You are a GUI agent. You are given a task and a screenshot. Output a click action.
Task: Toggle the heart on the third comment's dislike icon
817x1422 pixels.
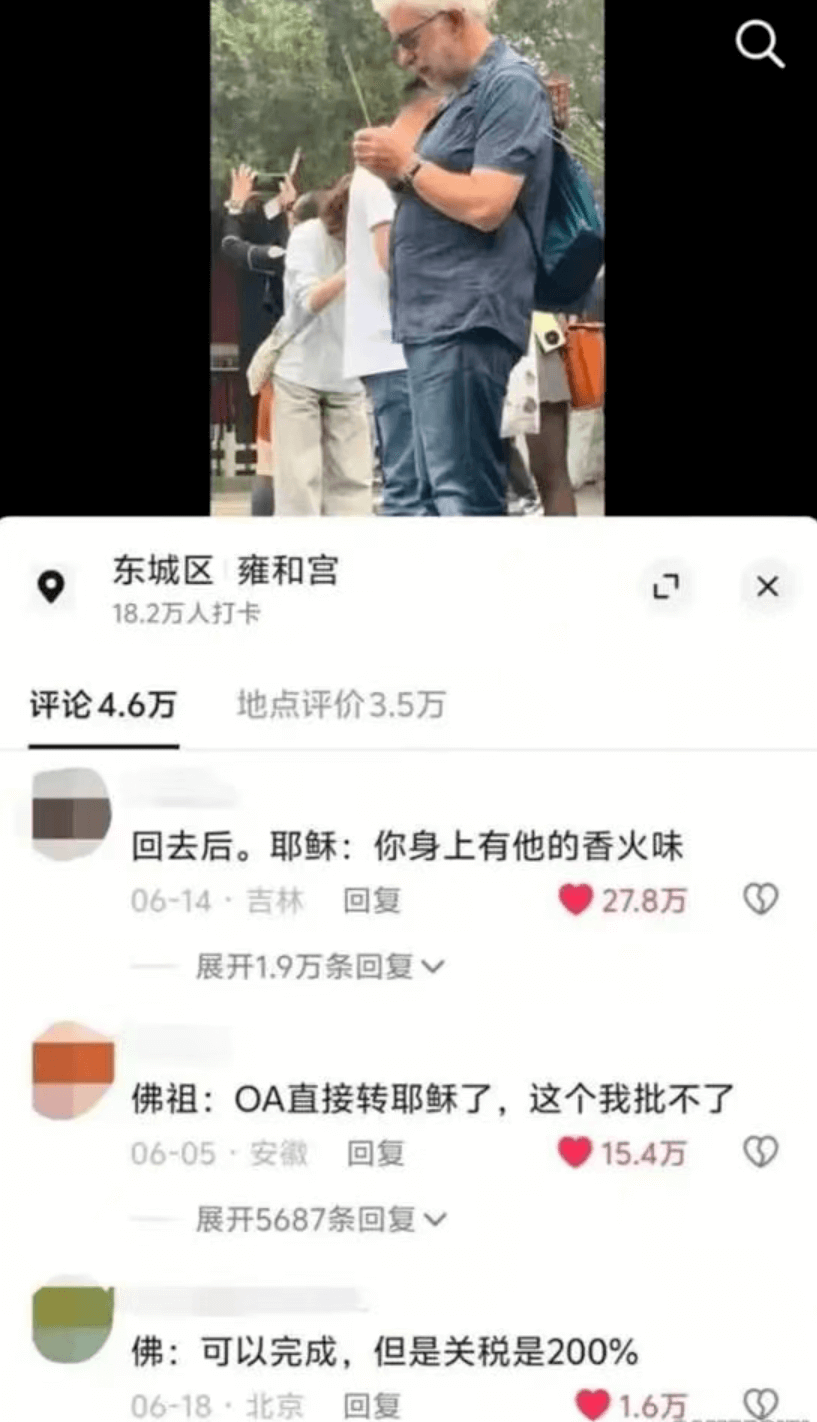761,1404
